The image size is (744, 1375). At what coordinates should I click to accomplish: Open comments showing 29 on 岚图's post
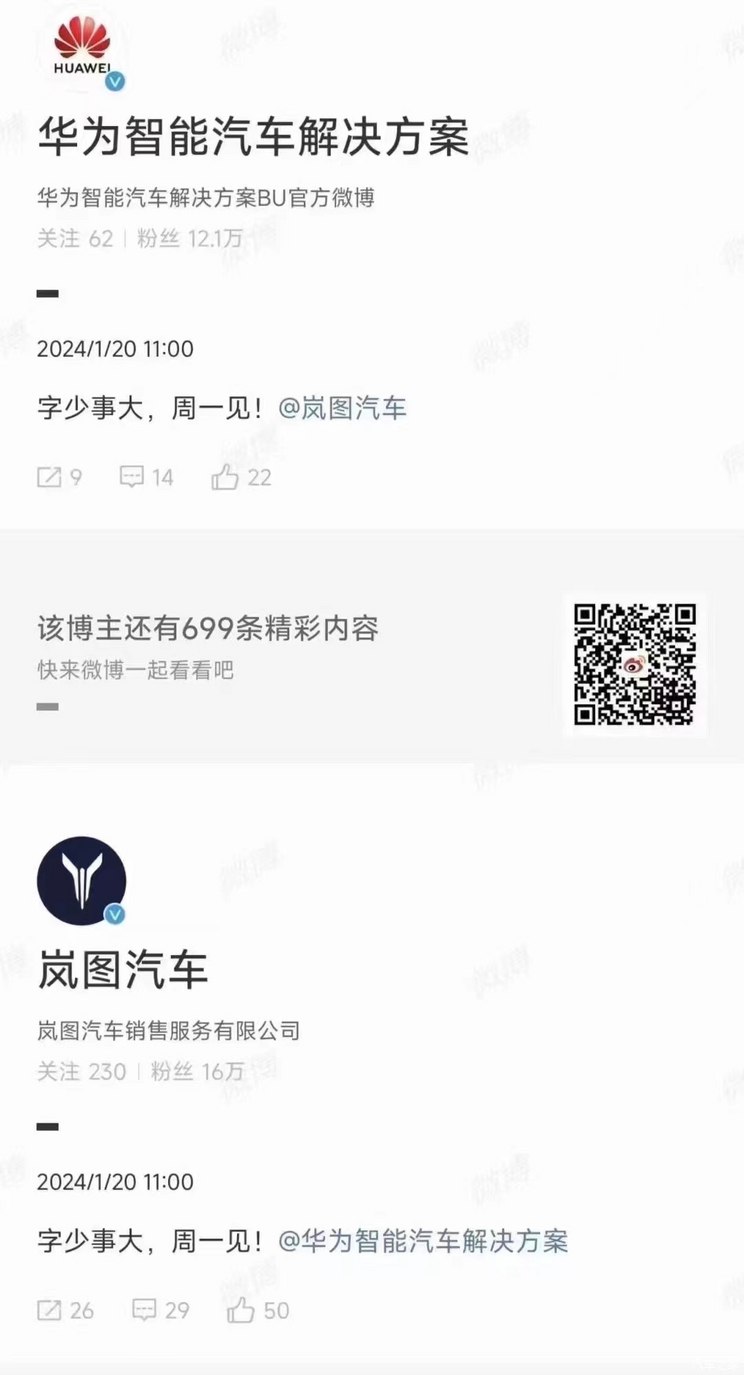pyautogui.click(x=142, y=1309)
